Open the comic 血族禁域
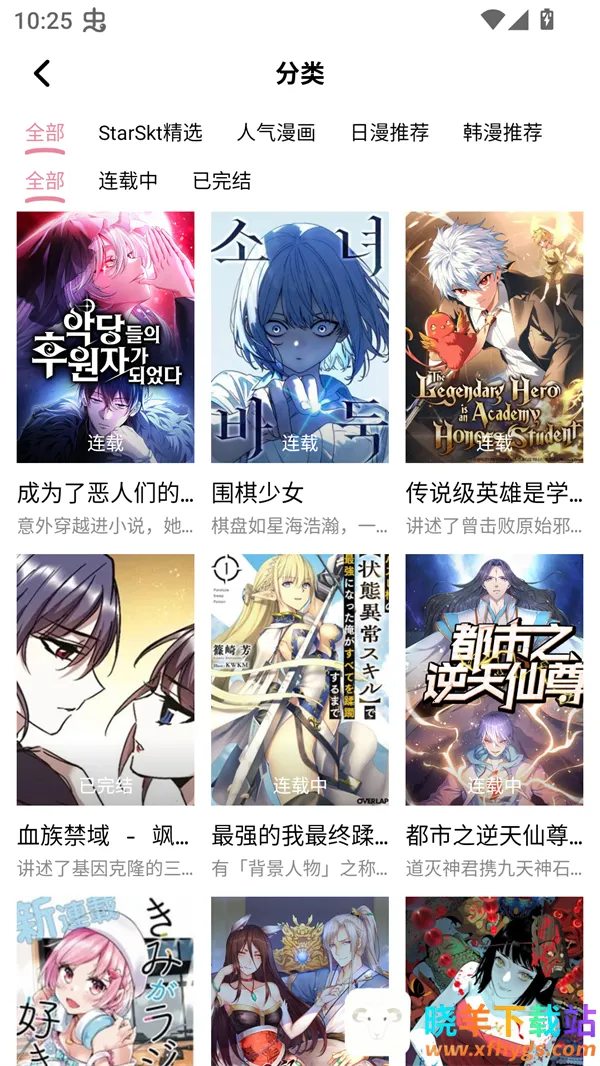 [105, 680]
